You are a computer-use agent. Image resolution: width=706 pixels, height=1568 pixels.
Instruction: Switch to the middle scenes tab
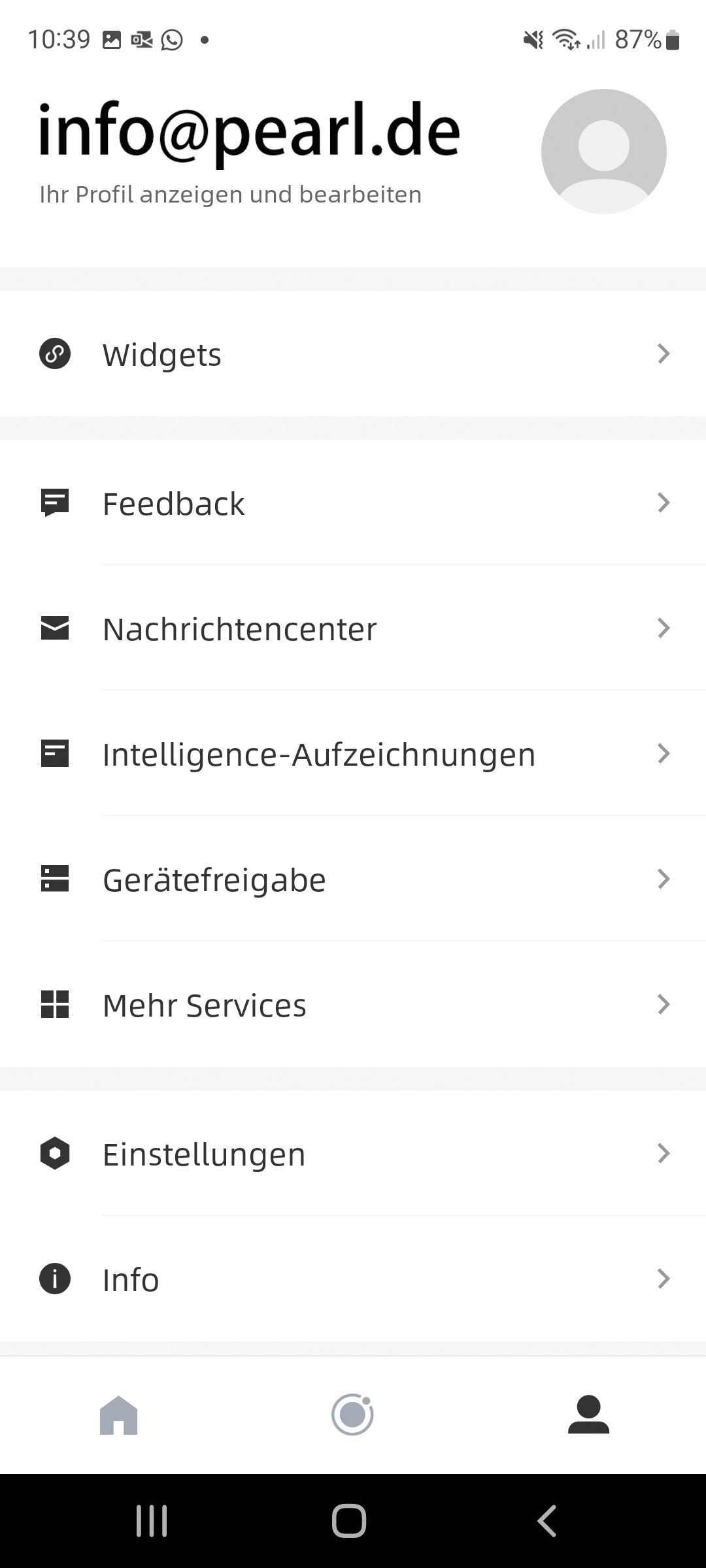[352, 1415]
